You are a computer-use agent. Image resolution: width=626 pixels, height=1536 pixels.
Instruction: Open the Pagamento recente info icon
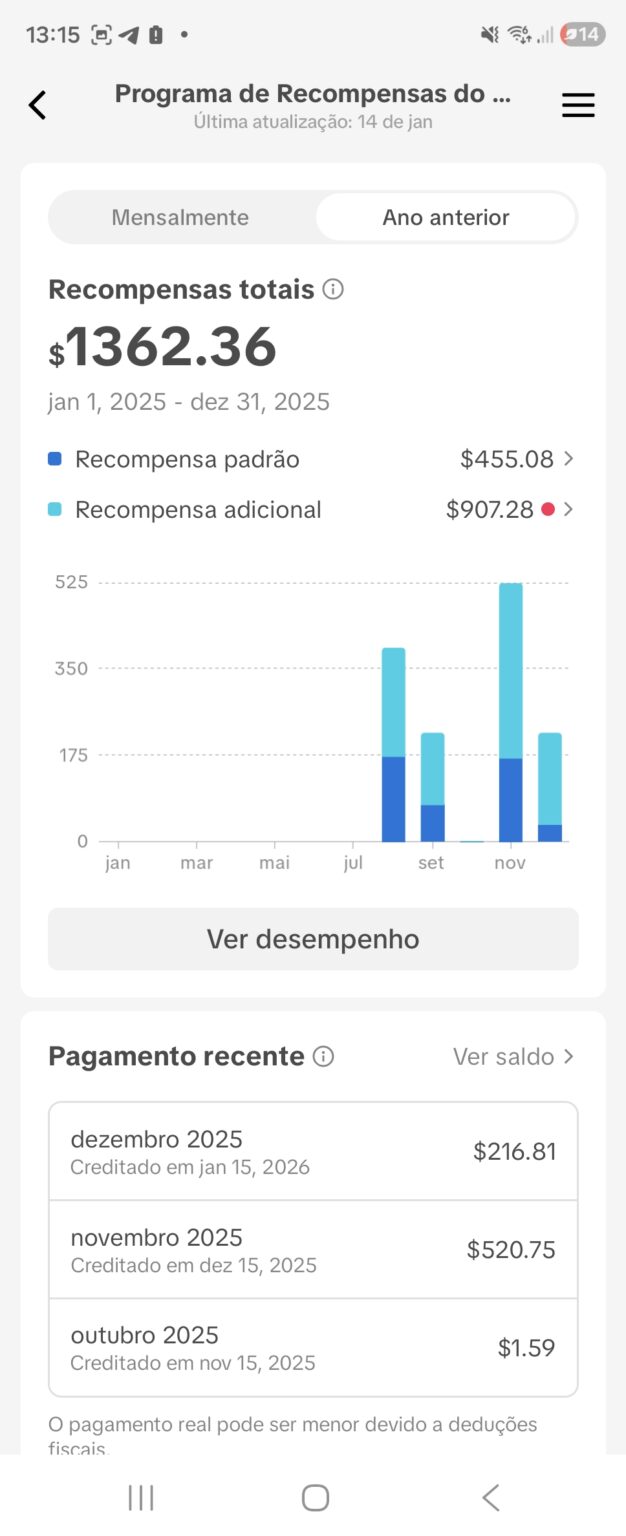click(323, 1056)
